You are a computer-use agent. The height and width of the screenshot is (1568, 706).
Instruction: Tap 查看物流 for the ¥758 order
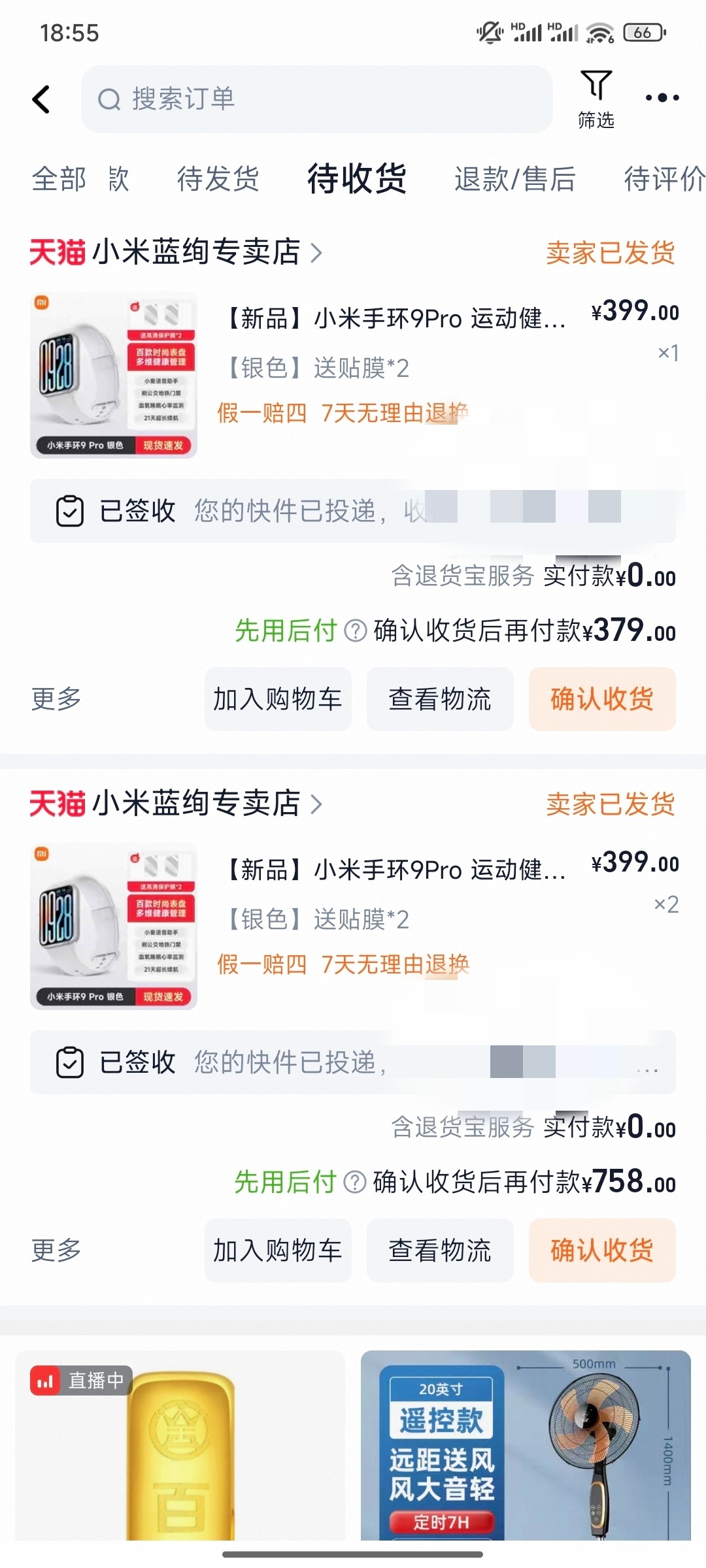tap(440, 1250)
